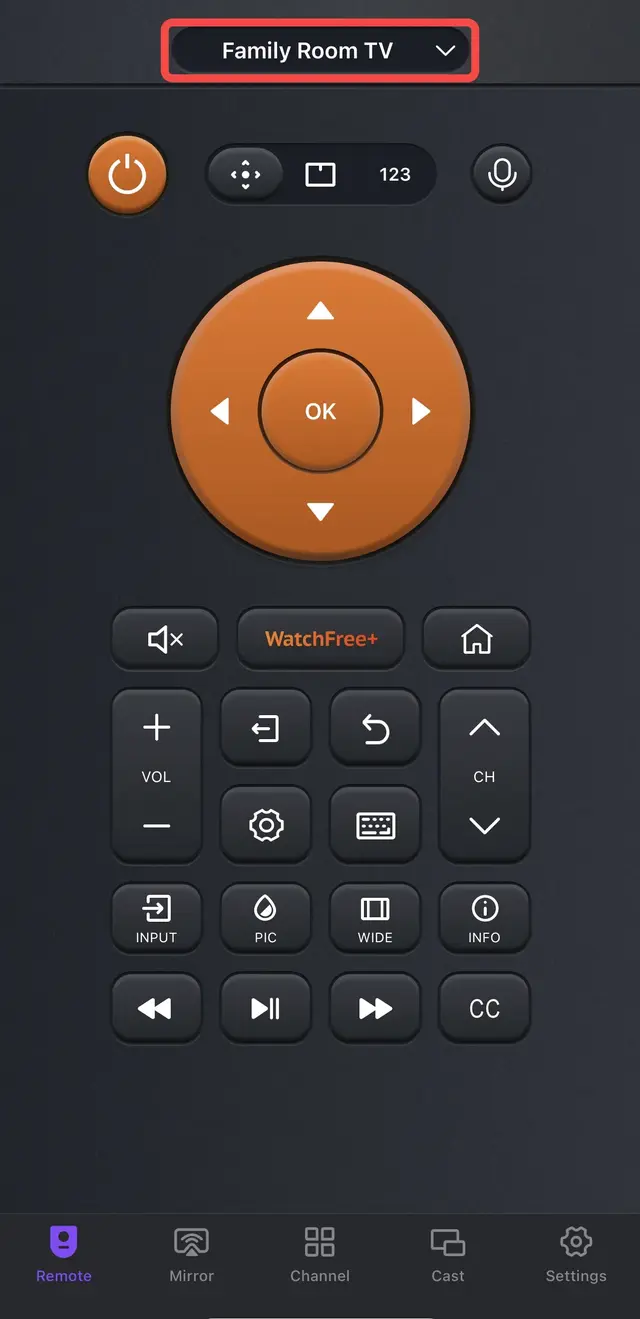
Task: Move right with the d-pad arrow
Action: tap(421, 411)
